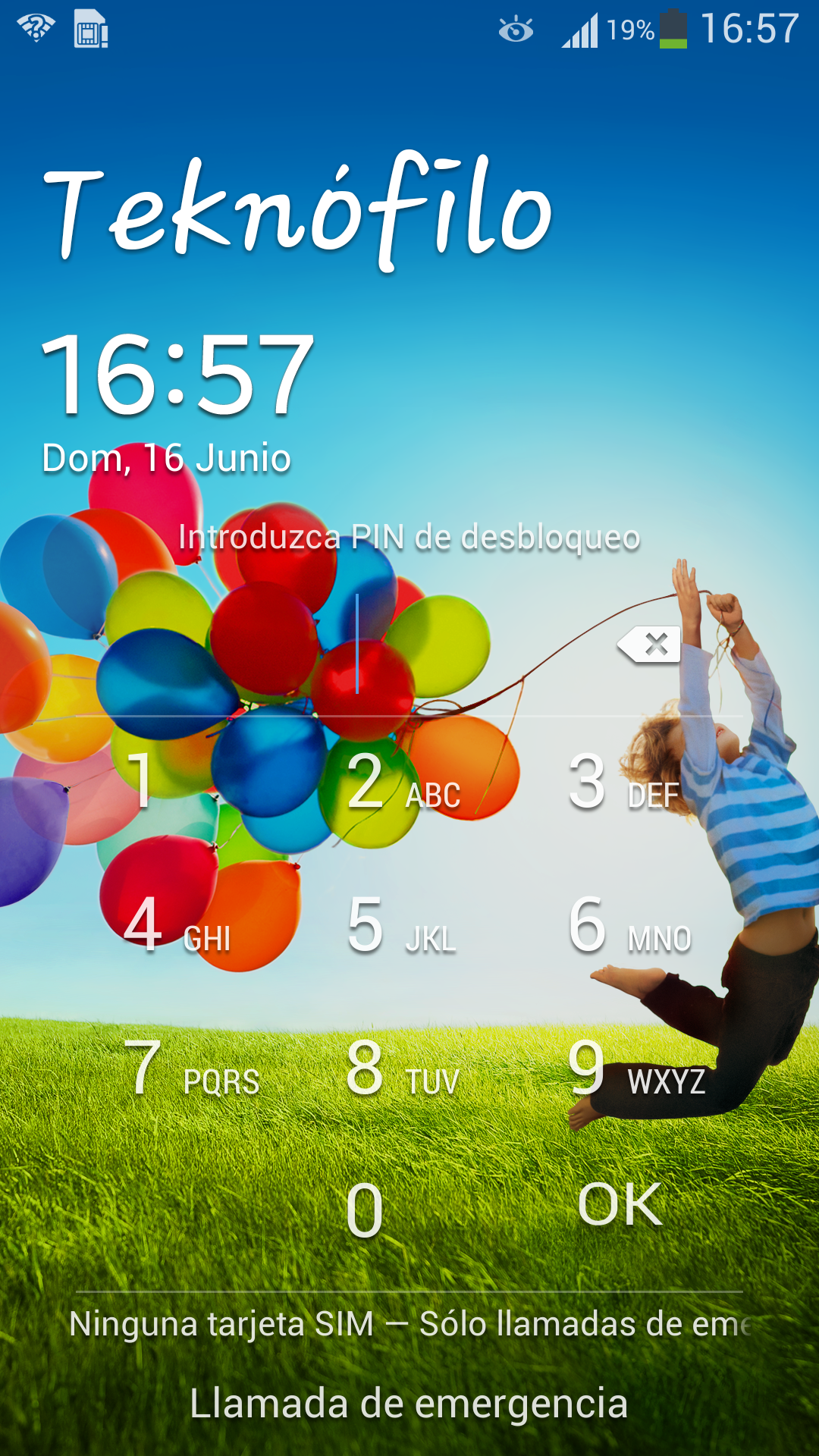Tap the 9 WXYZ key
819x1456 pixels.
click(x=635, y=1069)
